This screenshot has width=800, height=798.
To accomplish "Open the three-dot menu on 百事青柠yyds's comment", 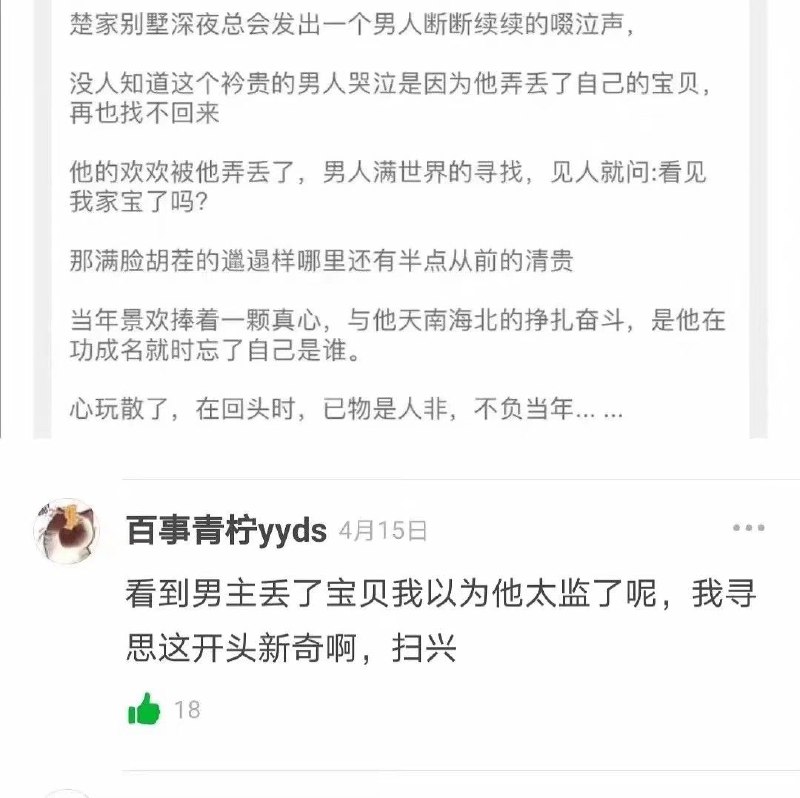I will coord(748,528).
